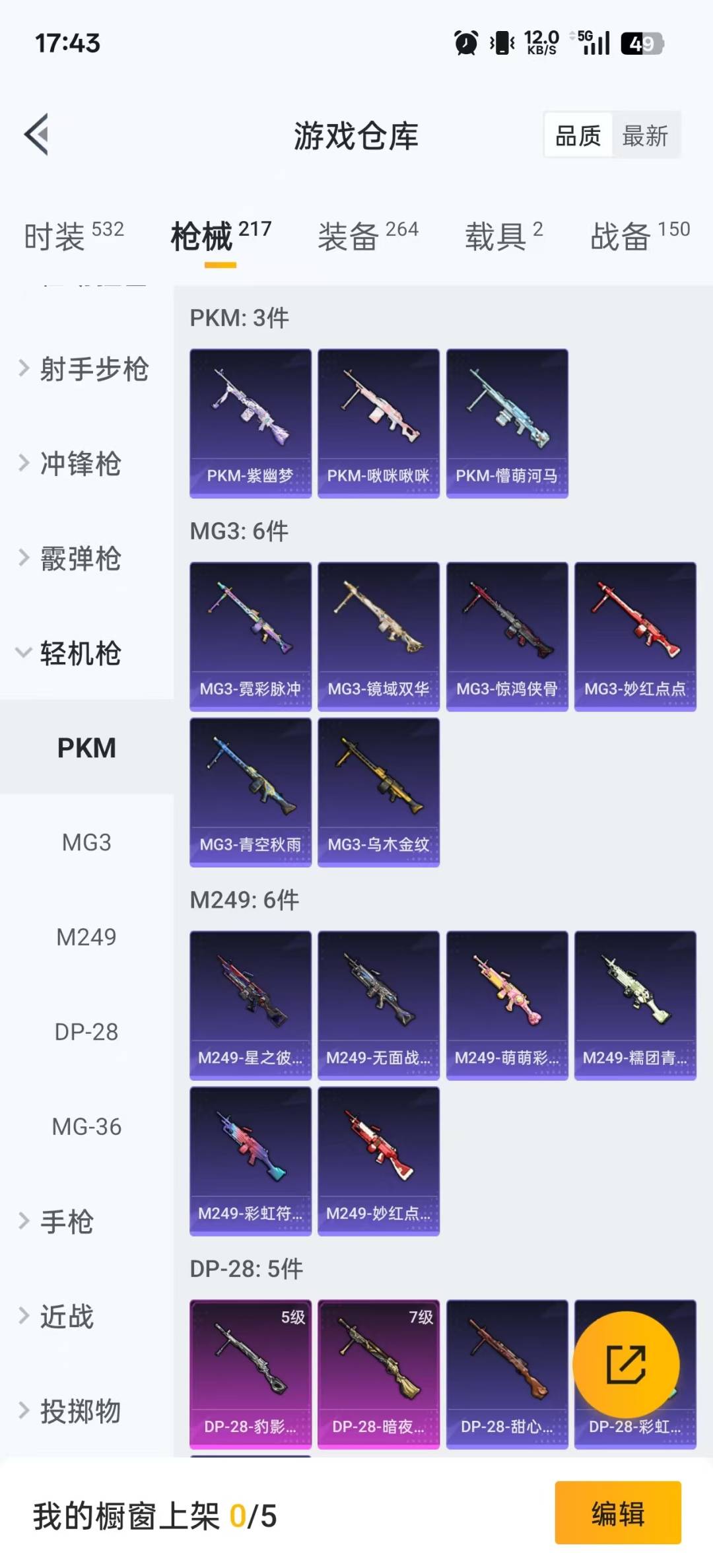Go back from 游戏仓库
This screenshot has height=1568, width=713.
pos(37,135)
